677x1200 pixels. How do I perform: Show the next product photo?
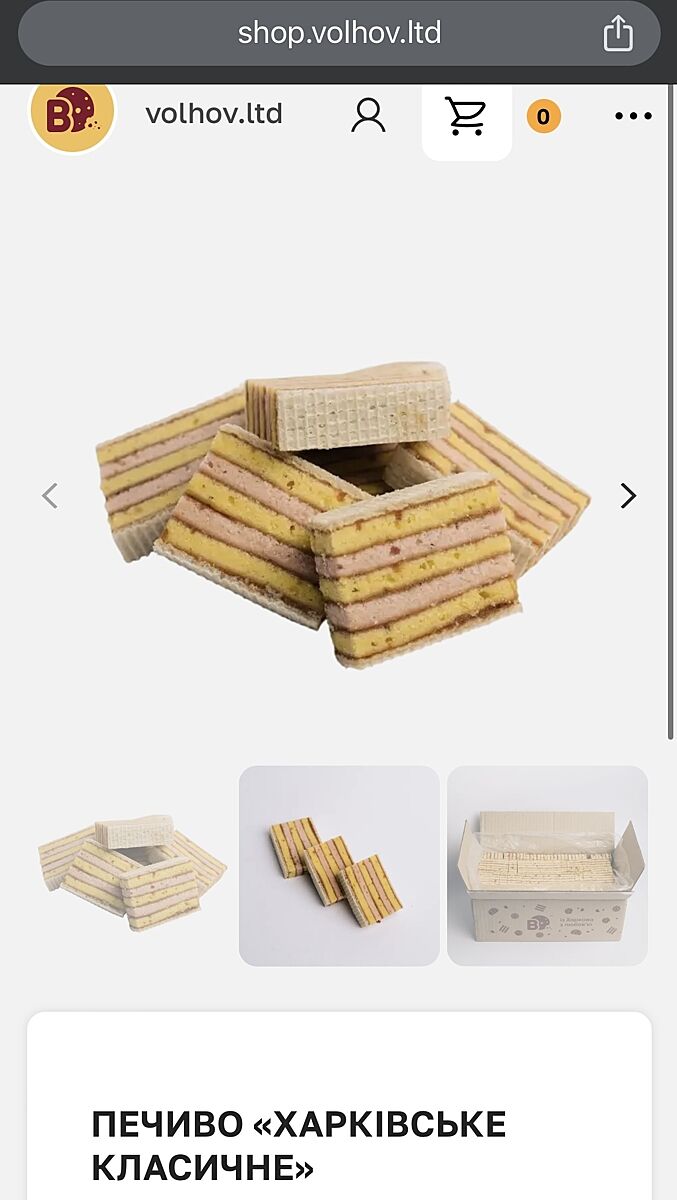click(x=627, y=496)
